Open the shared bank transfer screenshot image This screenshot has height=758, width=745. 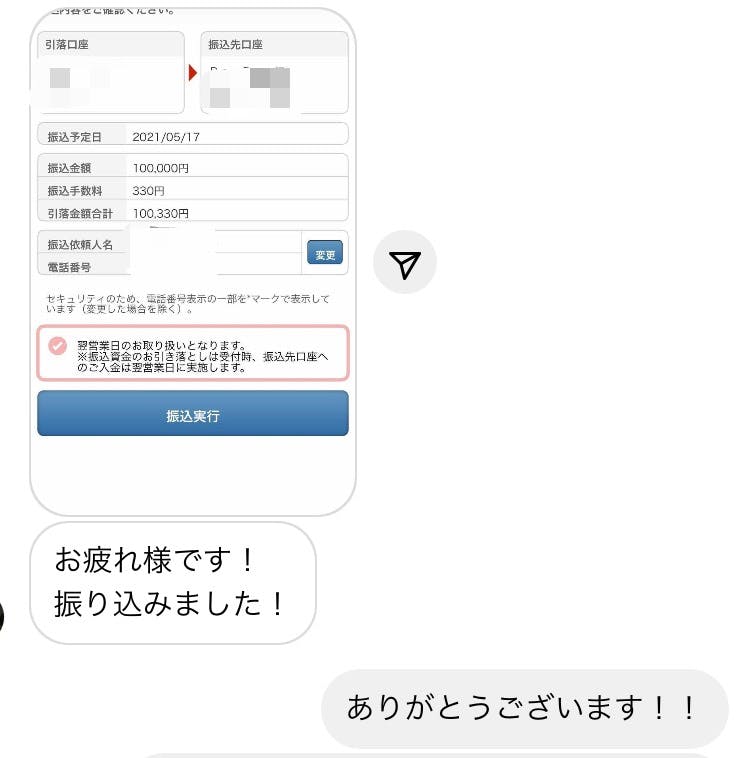tap(193, 260)
